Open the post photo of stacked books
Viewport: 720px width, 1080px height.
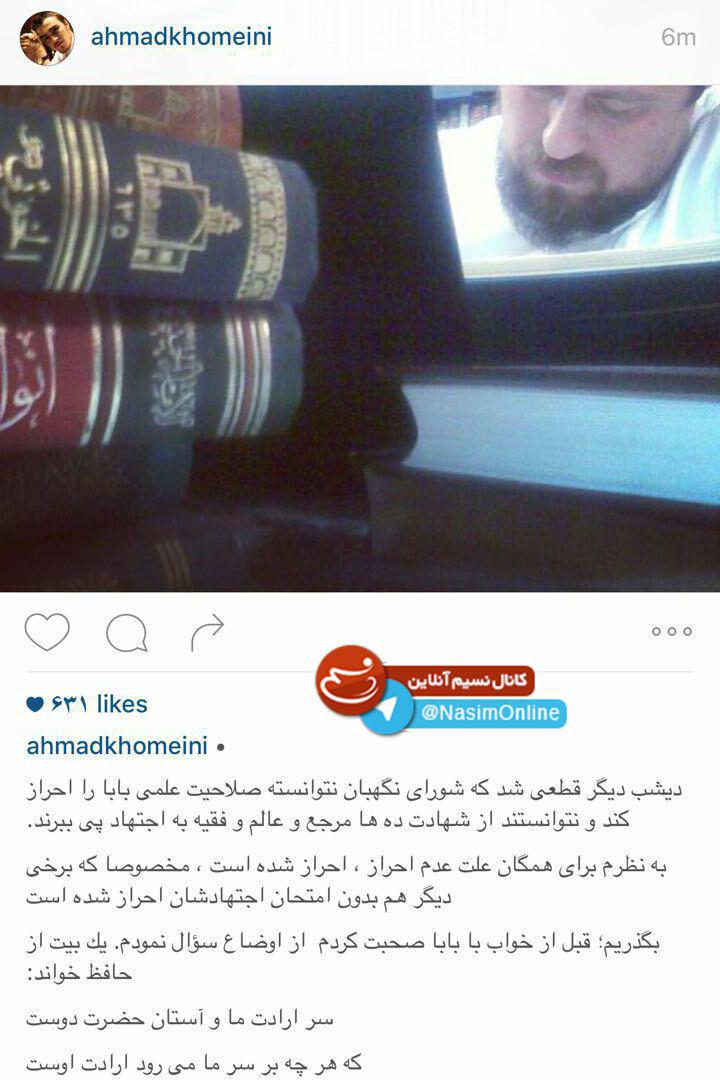point(360,340)
